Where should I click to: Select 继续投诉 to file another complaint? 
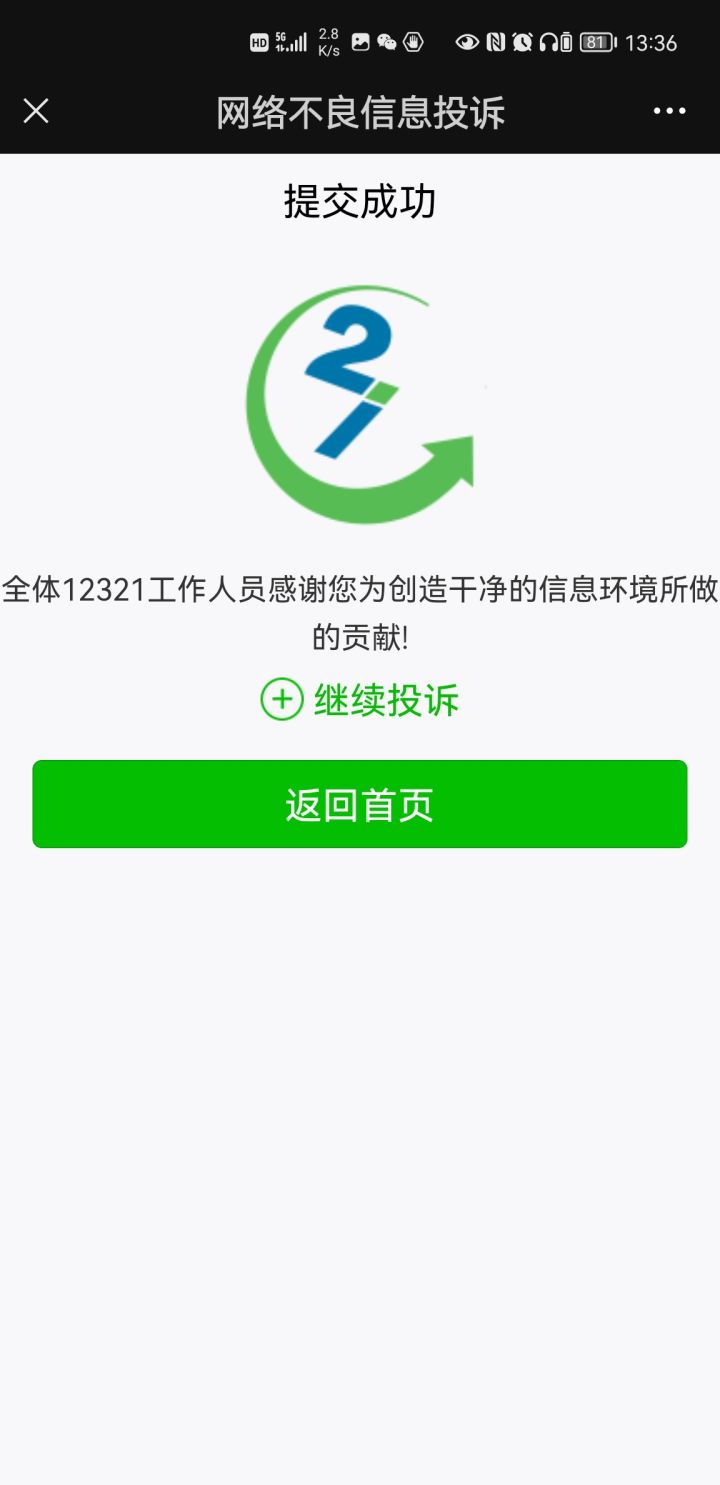click(385, 701)
